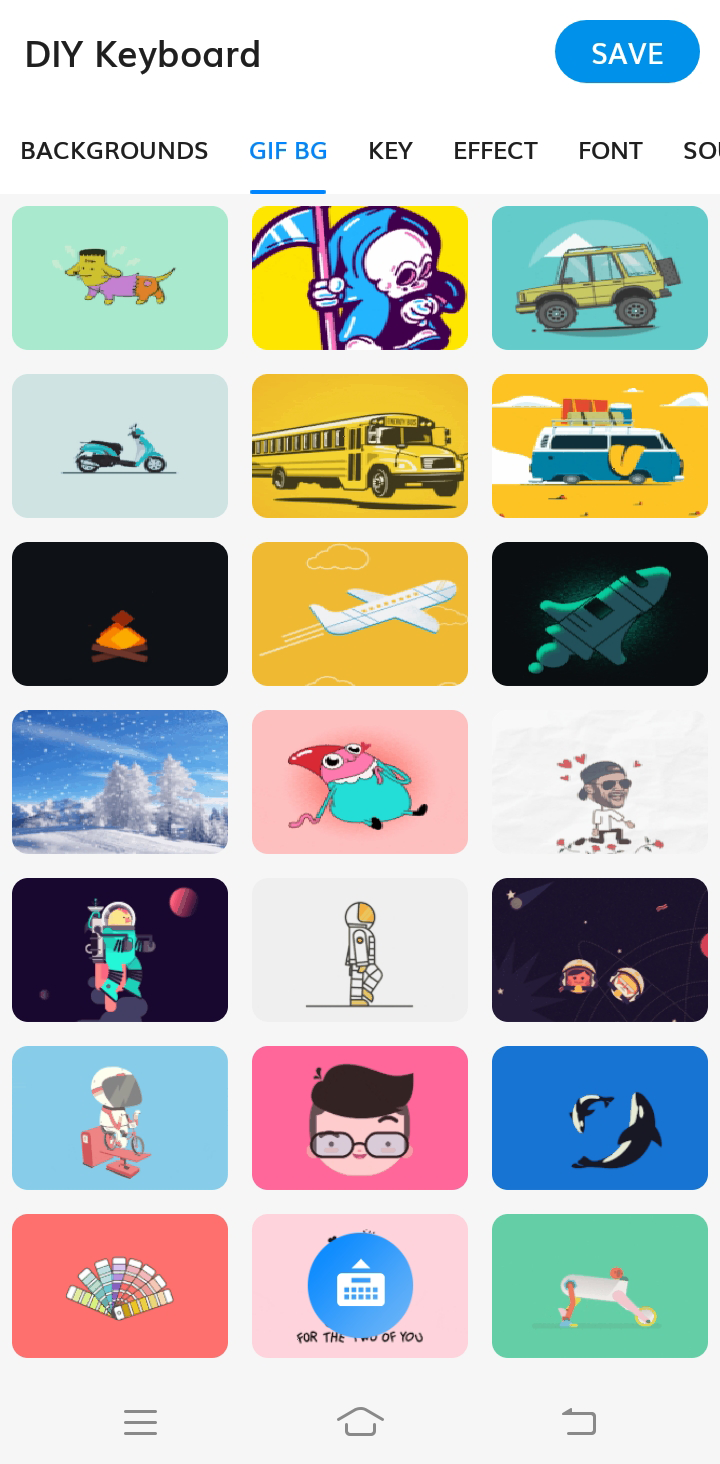Go to the Font tab

610,151
